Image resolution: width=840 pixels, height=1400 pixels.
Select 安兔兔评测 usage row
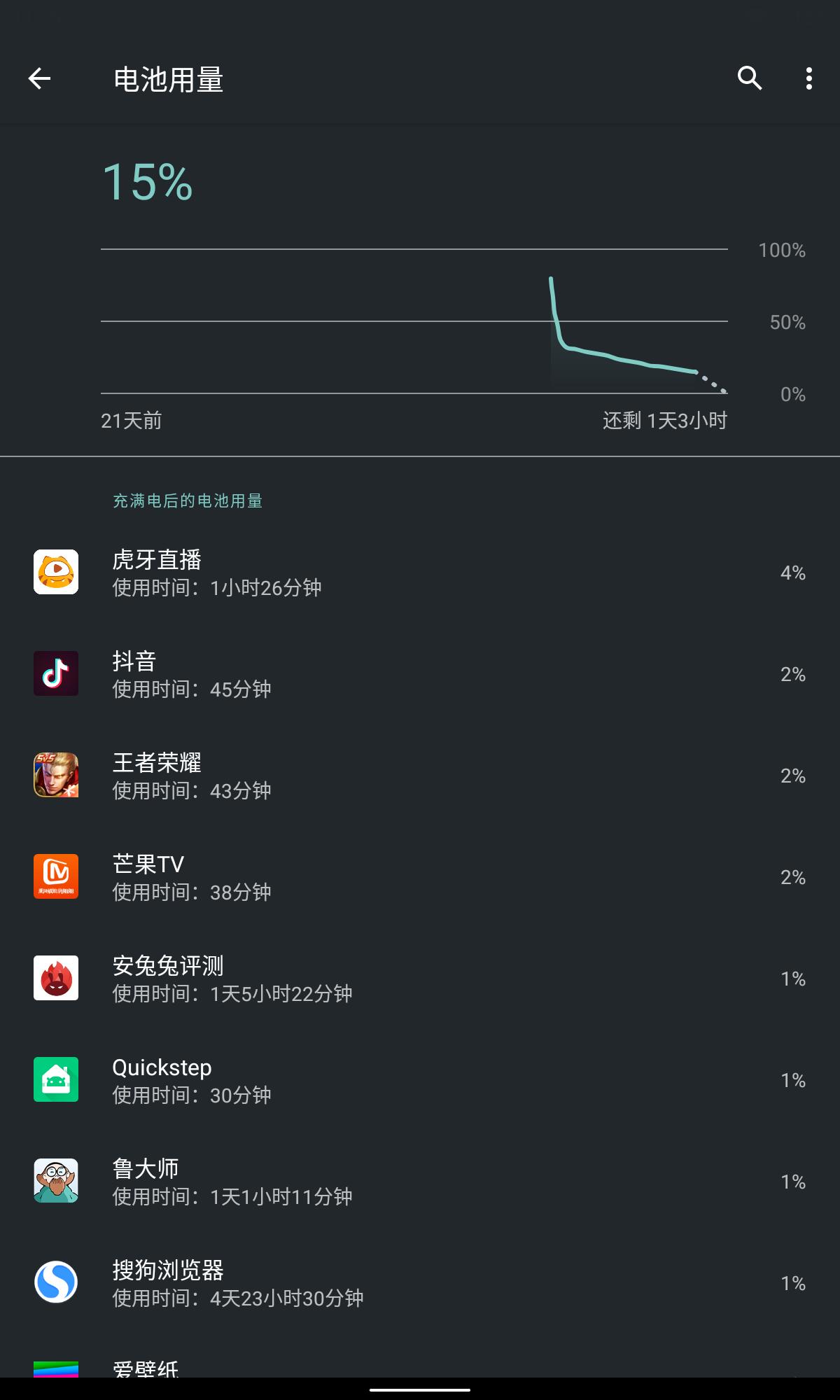[x=420, y=979]
